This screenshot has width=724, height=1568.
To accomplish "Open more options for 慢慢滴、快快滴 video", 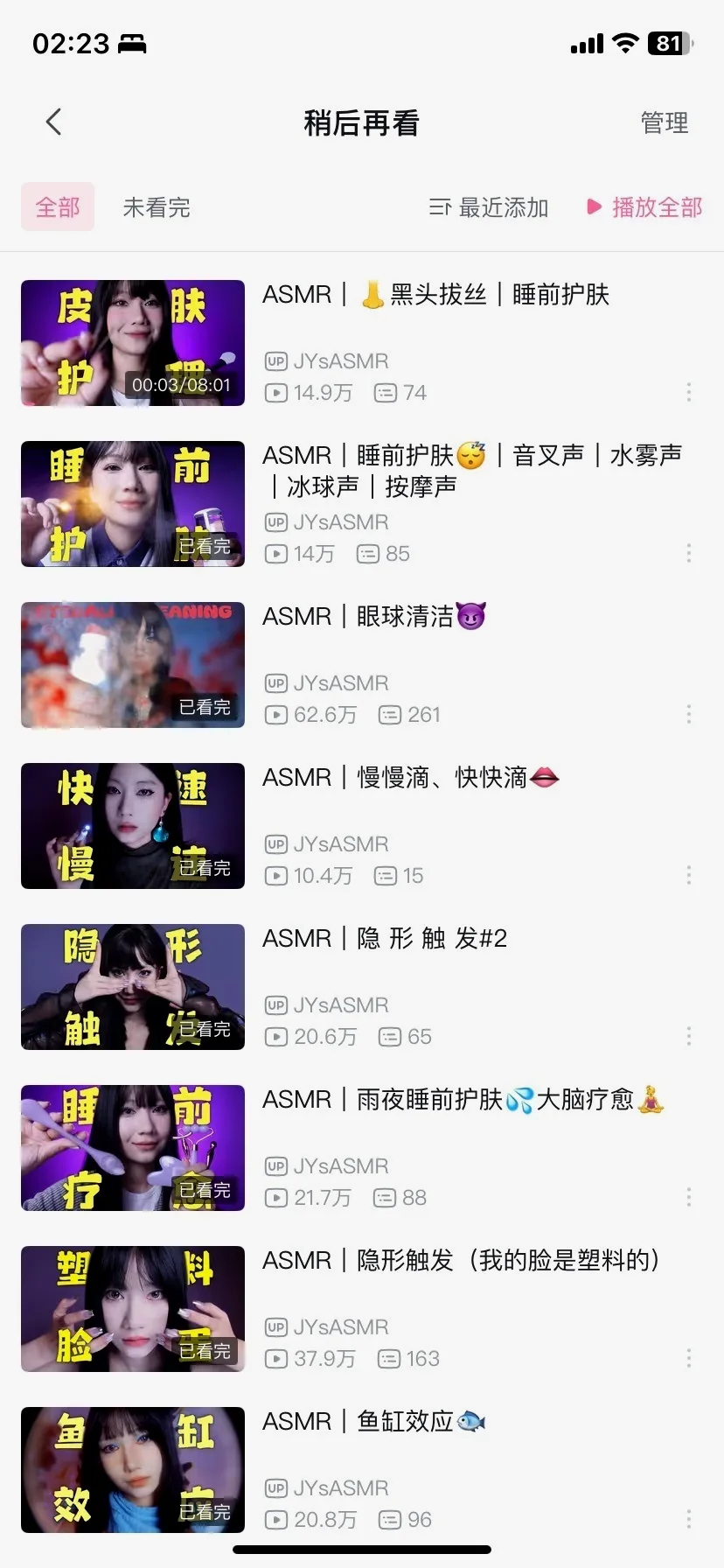I will point(689,875).
